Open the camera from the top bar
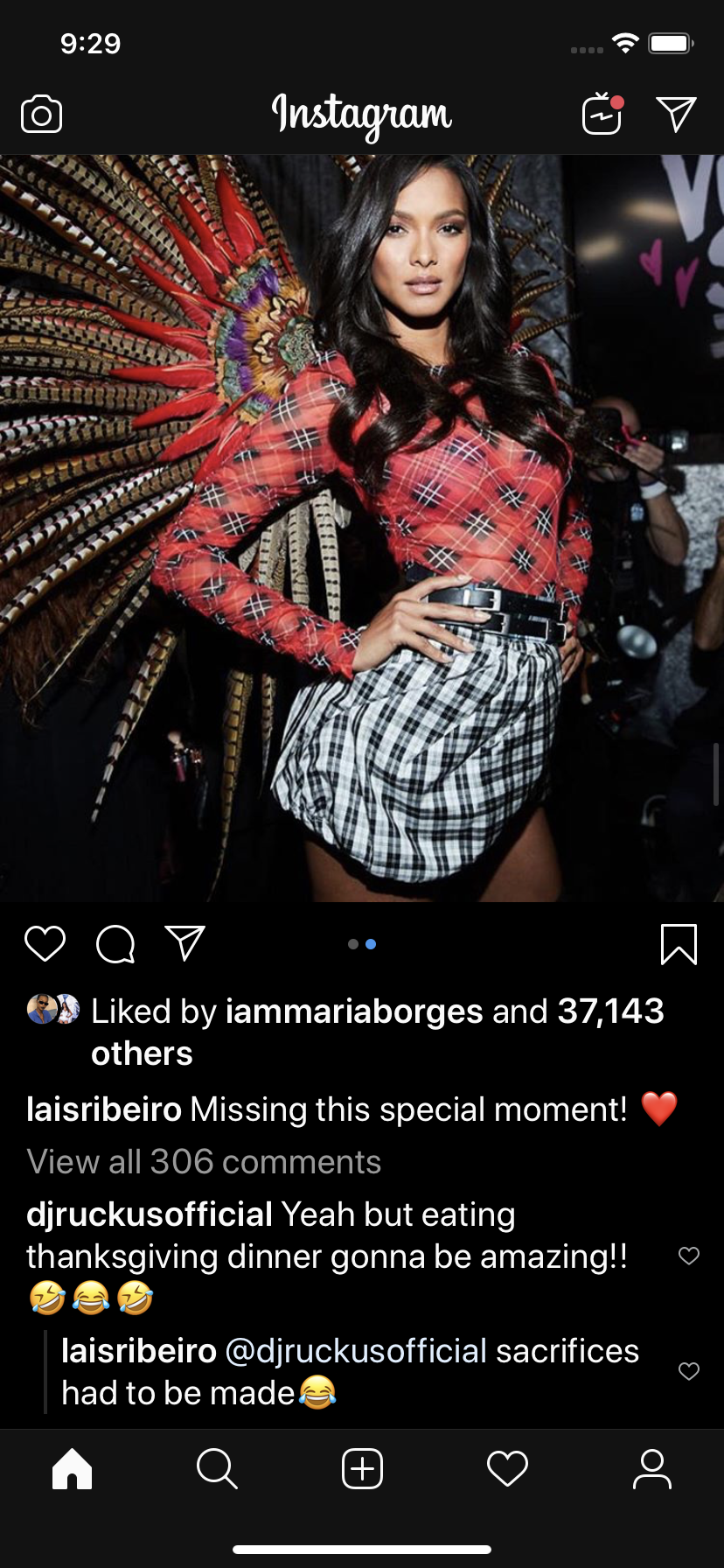The width and height of the screenshot is (724, 1568). tap(41, 115)
